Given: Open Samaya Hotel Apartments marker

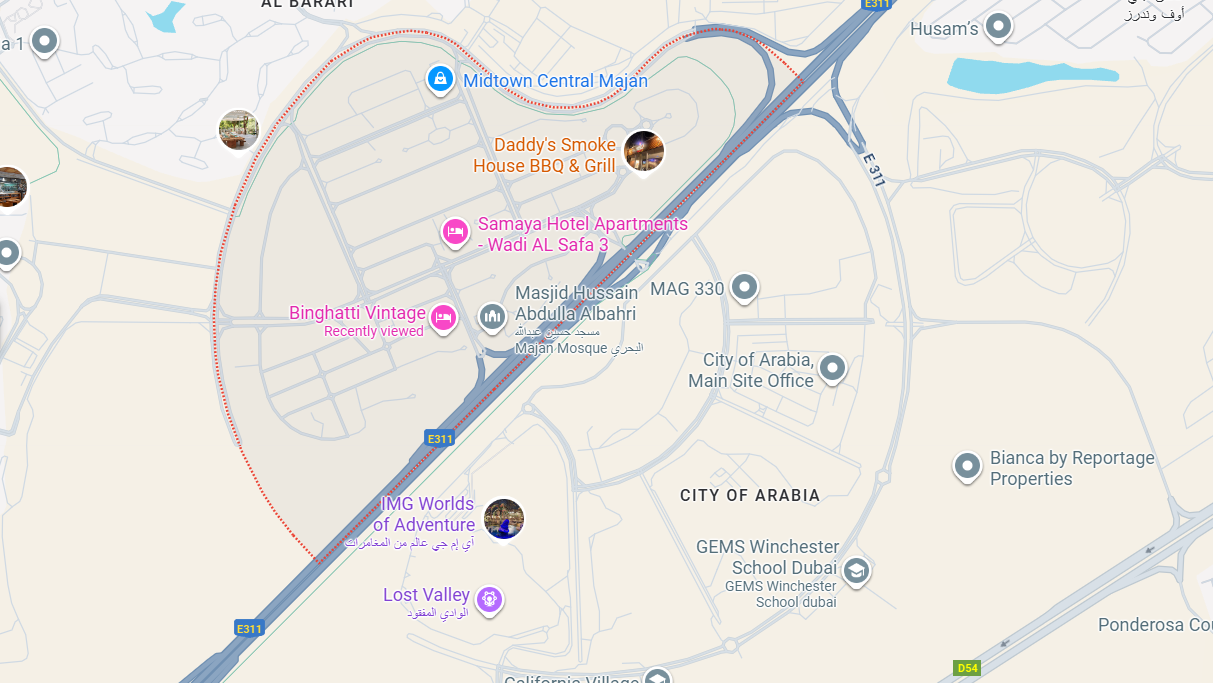Looking at the screenshot, I should [x=456, y=232].
